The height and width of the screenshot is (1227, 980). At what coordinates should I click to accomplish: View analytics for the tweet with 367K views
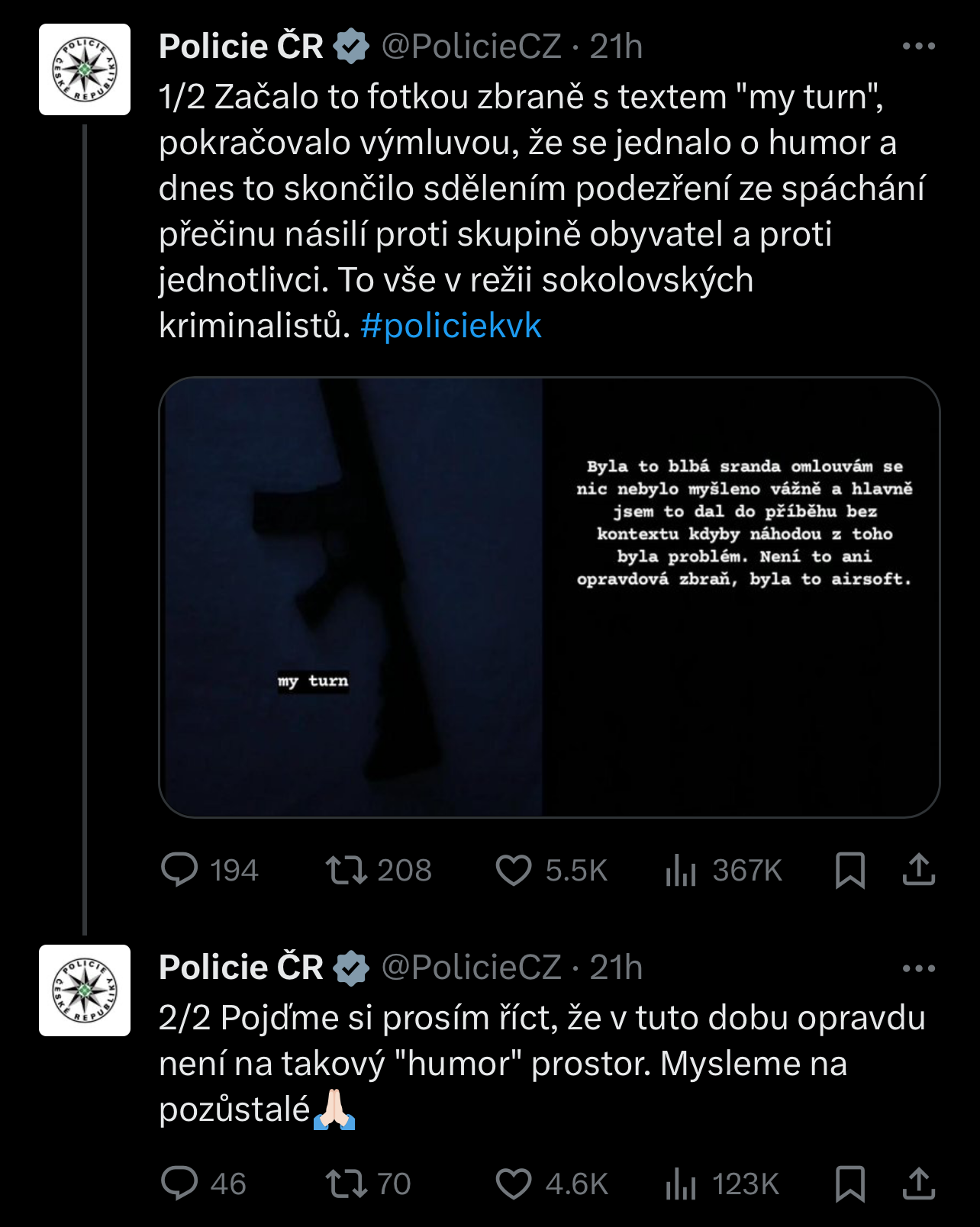pos(681,870)
